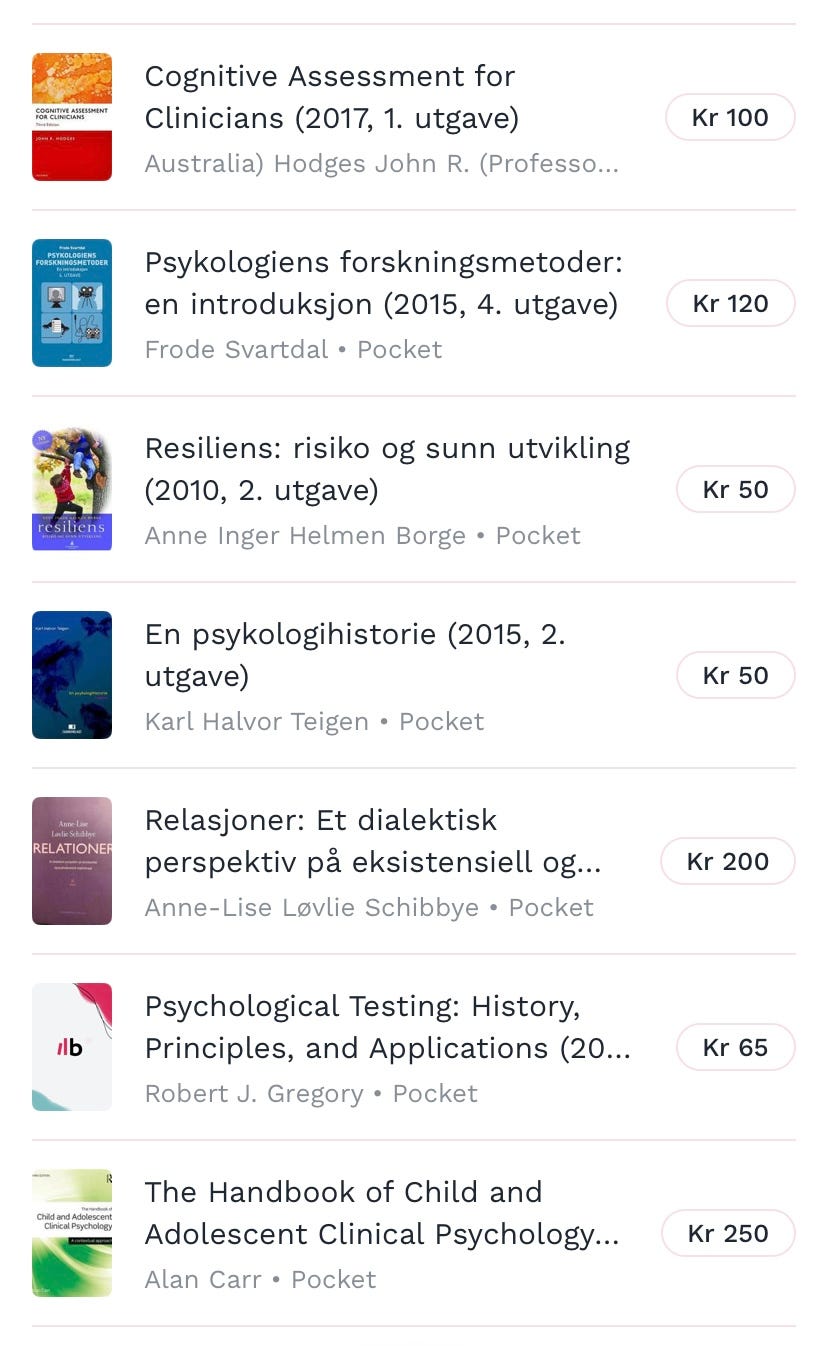
Task: Select the Kr 200 price button
Action: click(728, 862)
